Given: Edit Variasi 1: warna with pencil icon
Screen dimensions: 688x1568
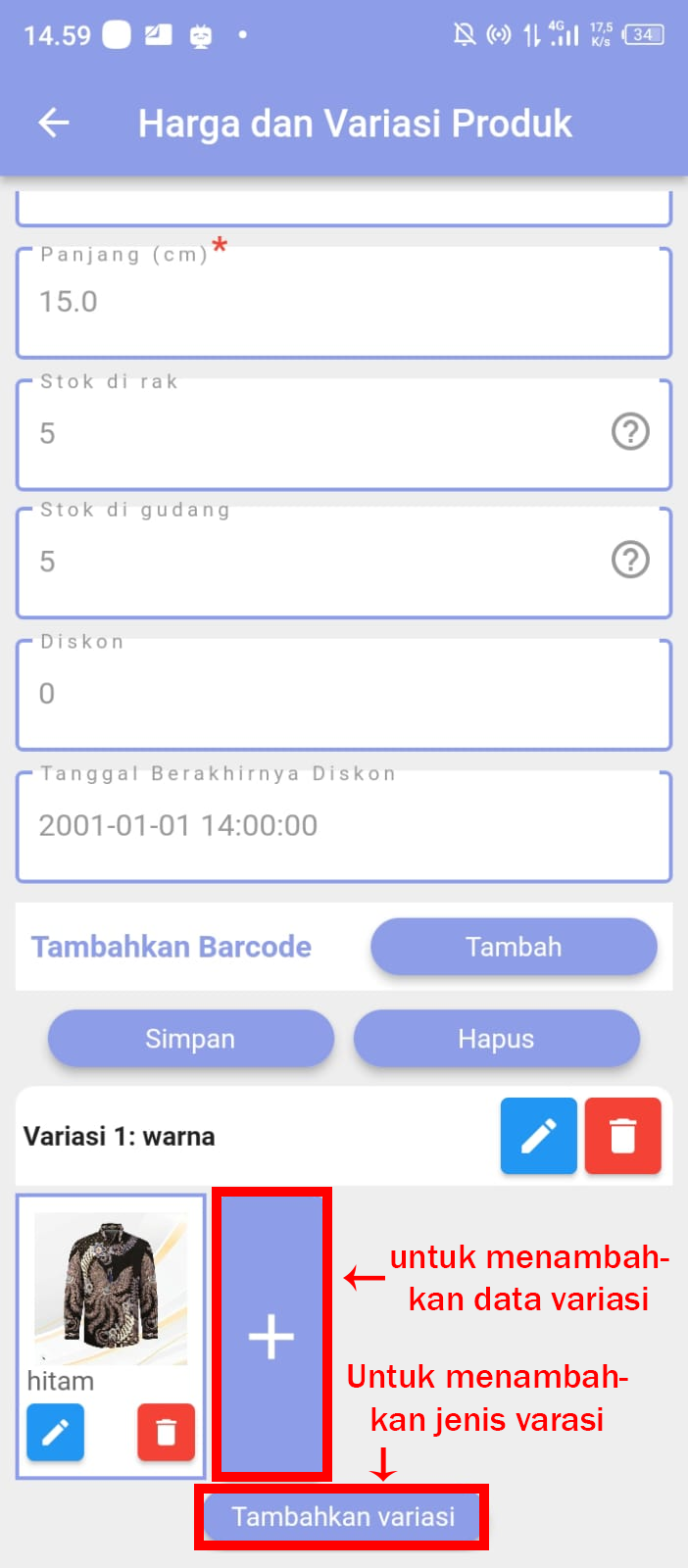Looking at the screenshot, I should pyautogui.click(x=538, y=1136).
